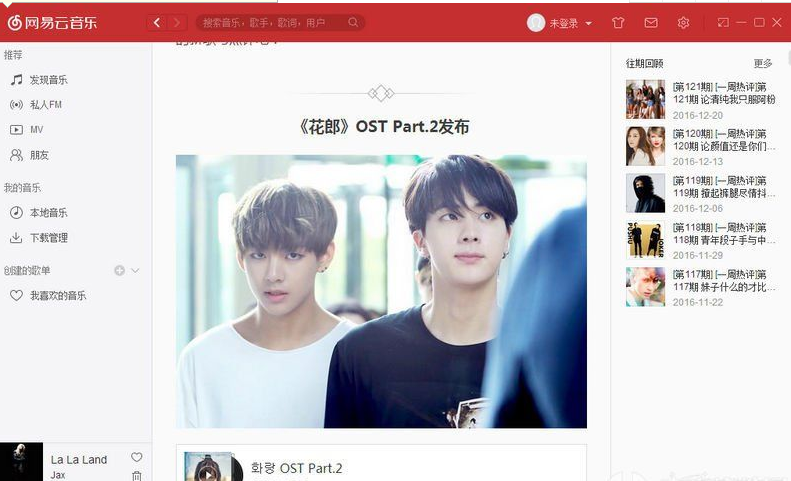Open the settings gear
This screenshot has height=481, width=791.
point(684,23)
